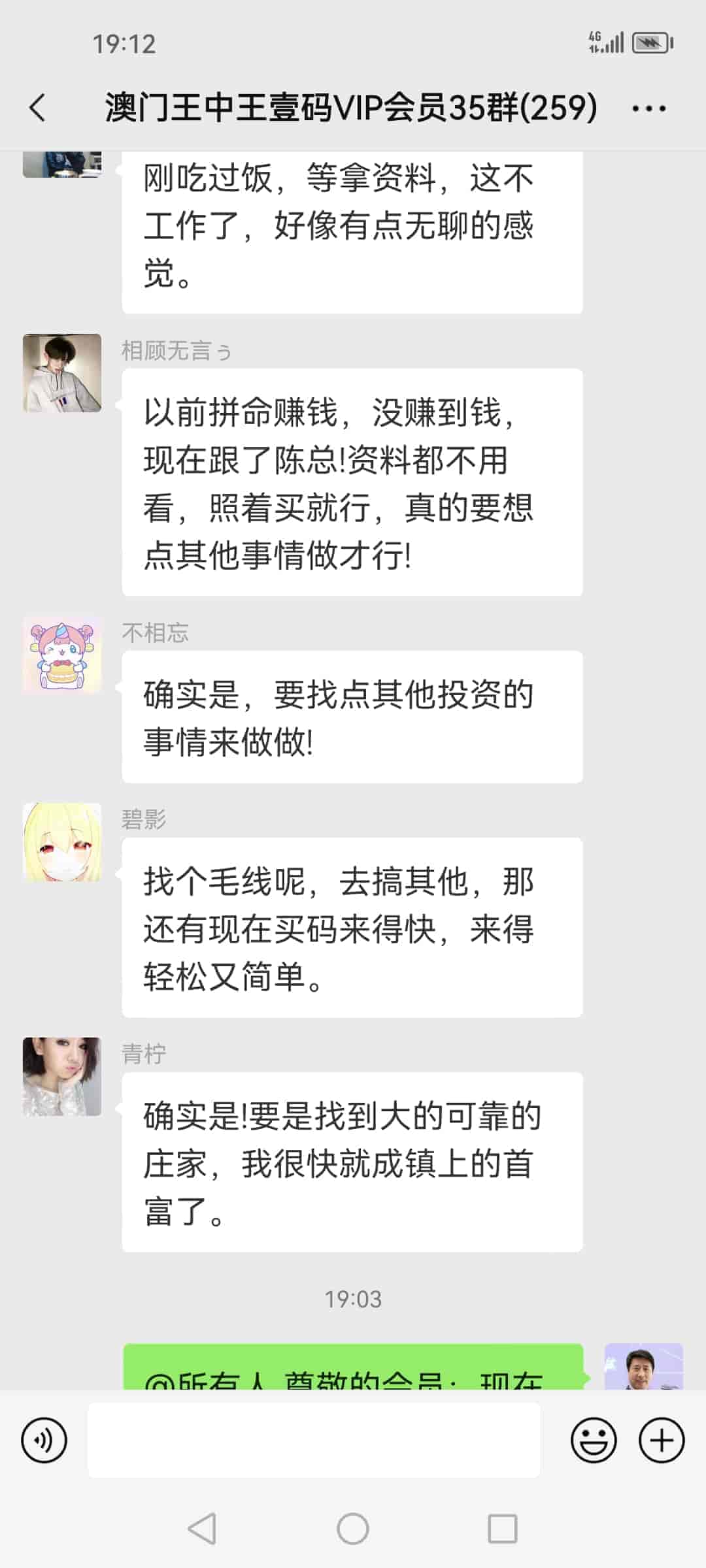
Task: Open my own avatar beside green message
Action: [x=643, y=1365]
